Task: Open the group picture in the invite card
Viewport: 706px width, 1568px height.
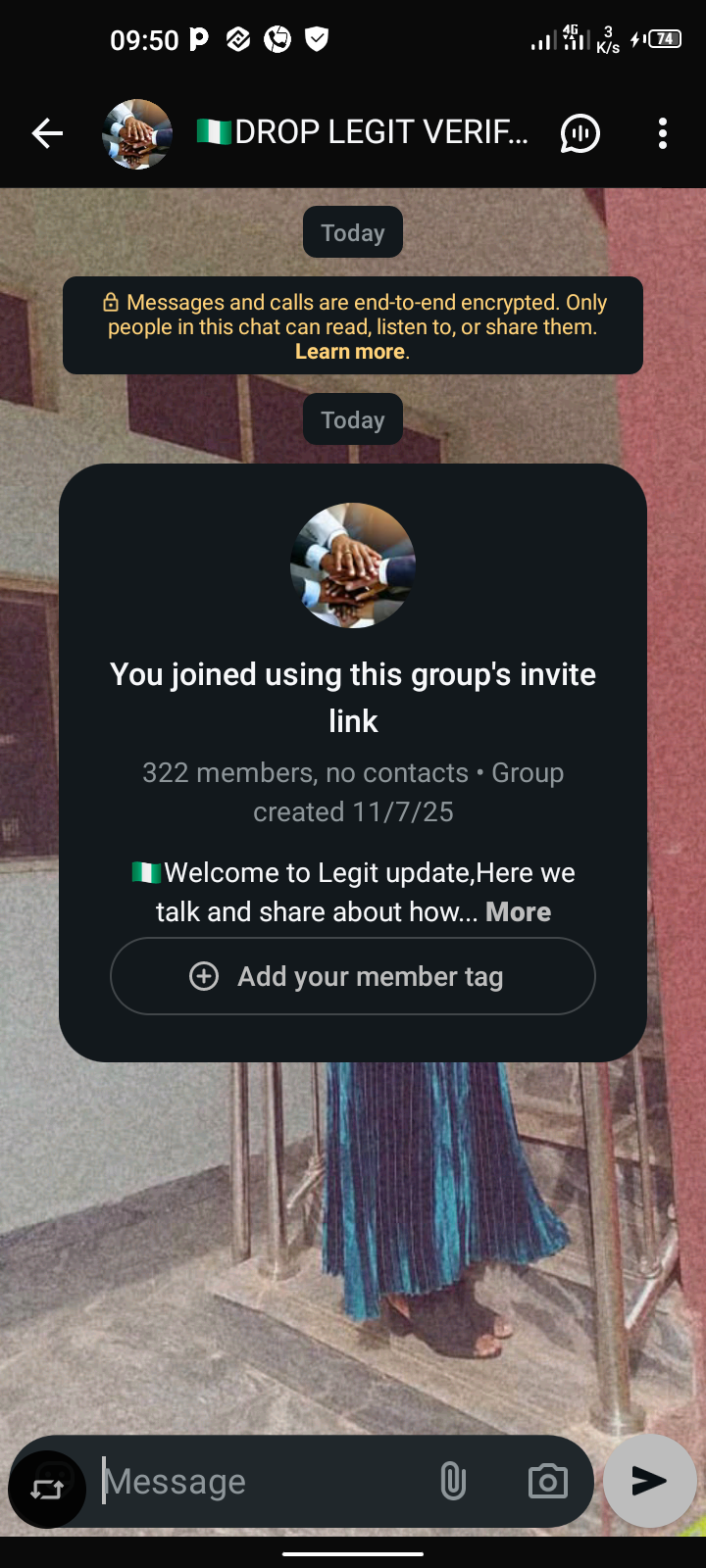Action: (x=353, y=565)
